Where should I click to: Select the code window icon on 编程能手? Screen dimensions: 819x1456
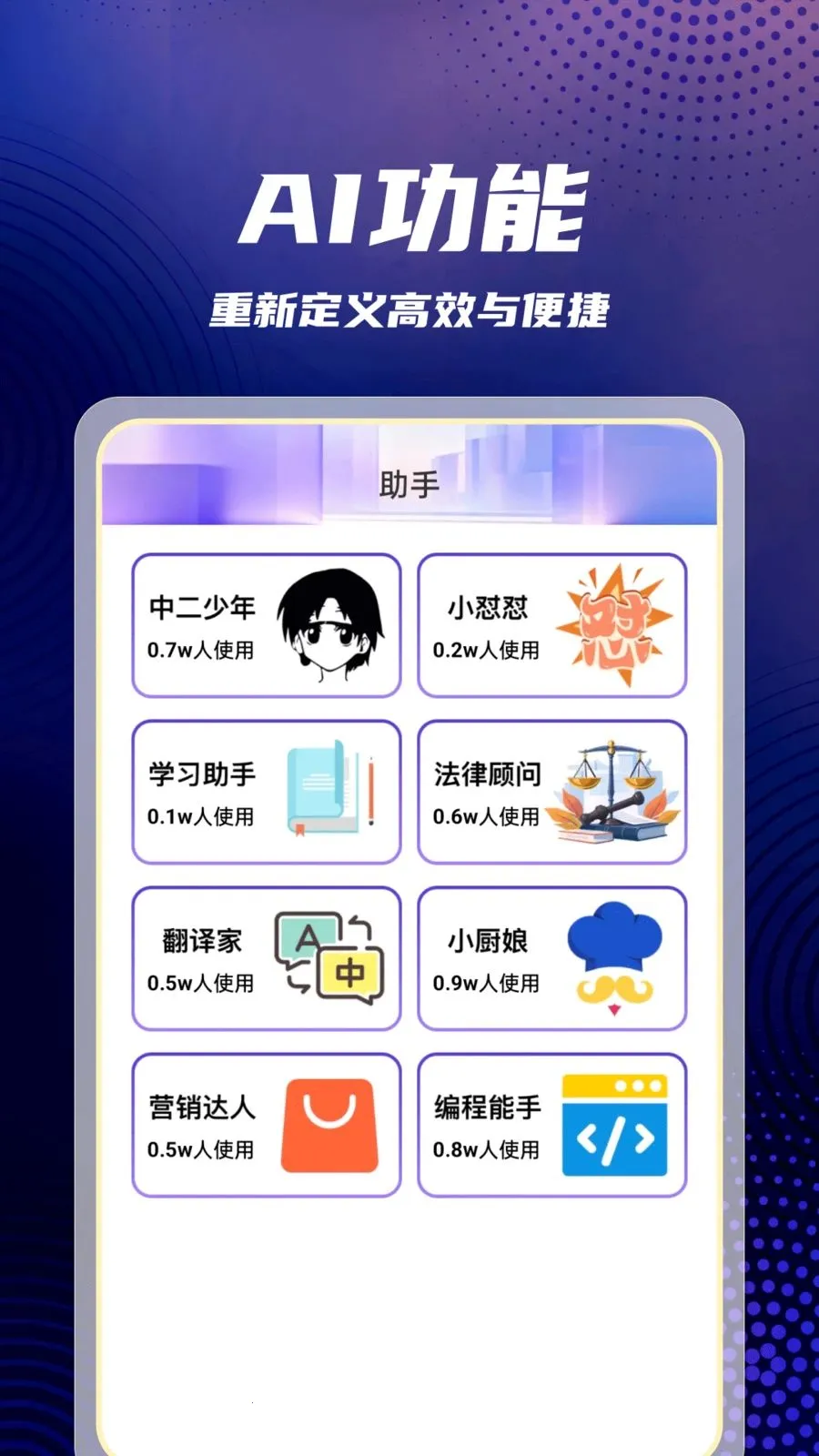coord(615,1124)
